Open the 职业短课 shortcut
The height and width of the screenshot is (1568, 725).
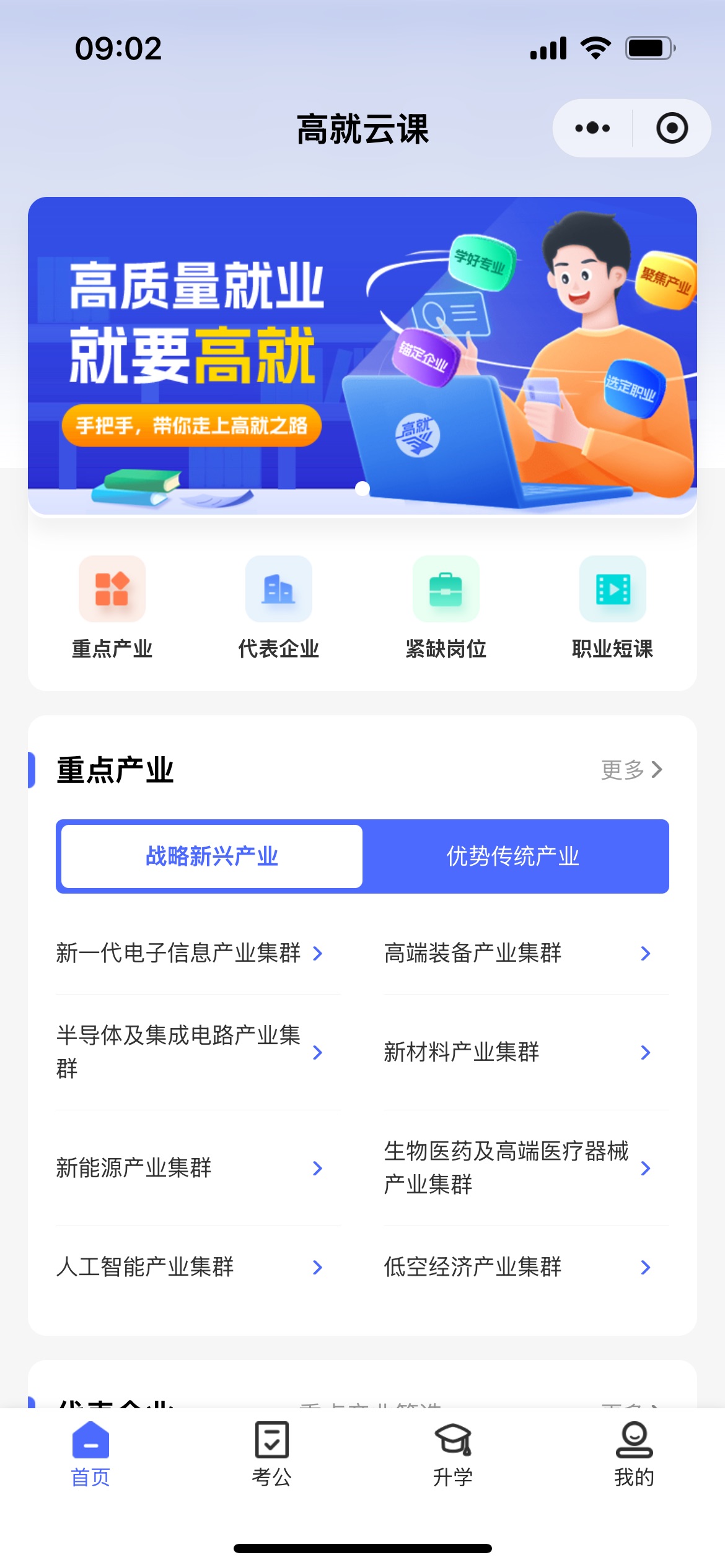click(x=612, y=608)
